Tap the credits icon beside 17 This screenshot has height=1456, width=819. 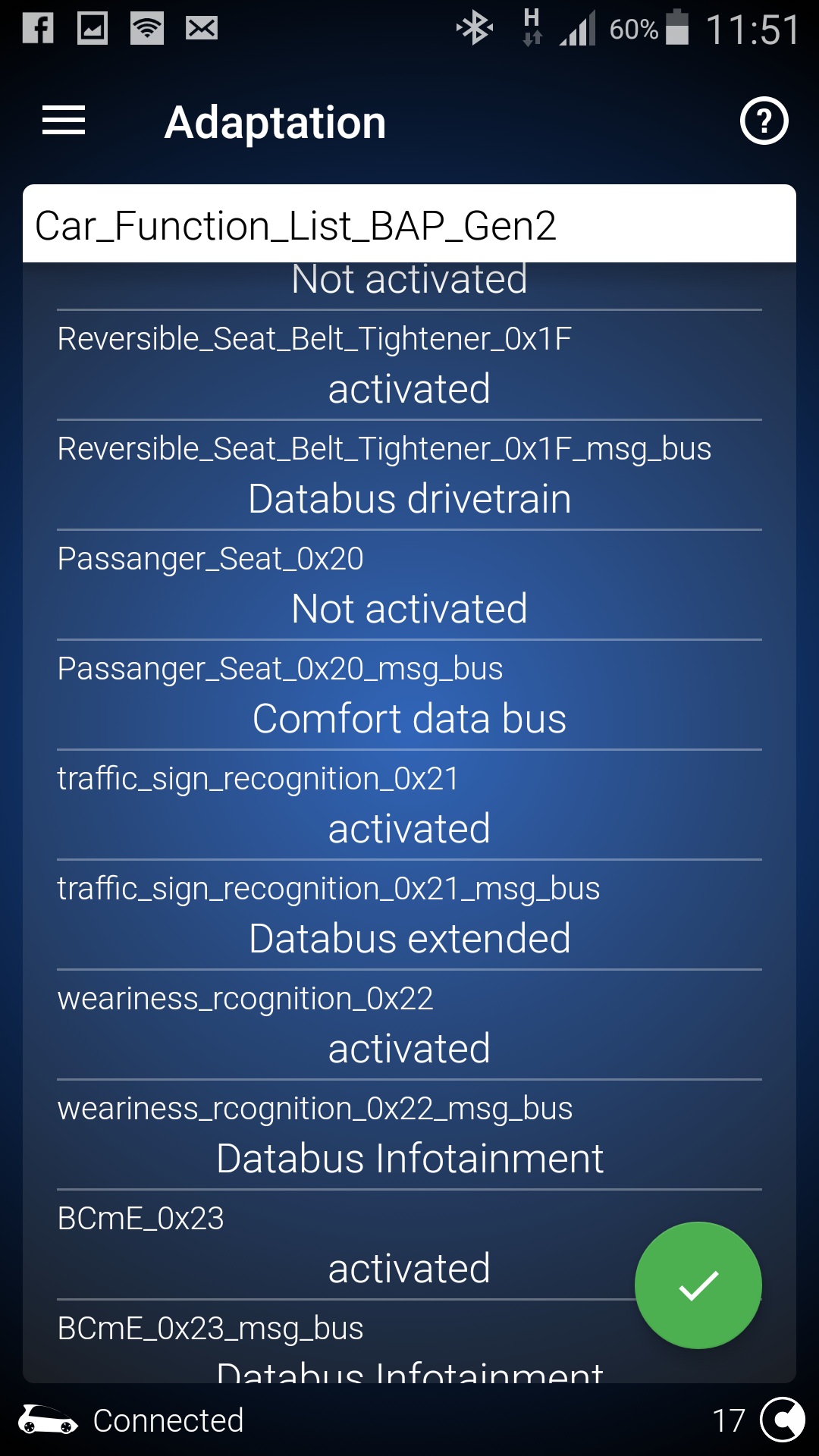point(782,1419)
